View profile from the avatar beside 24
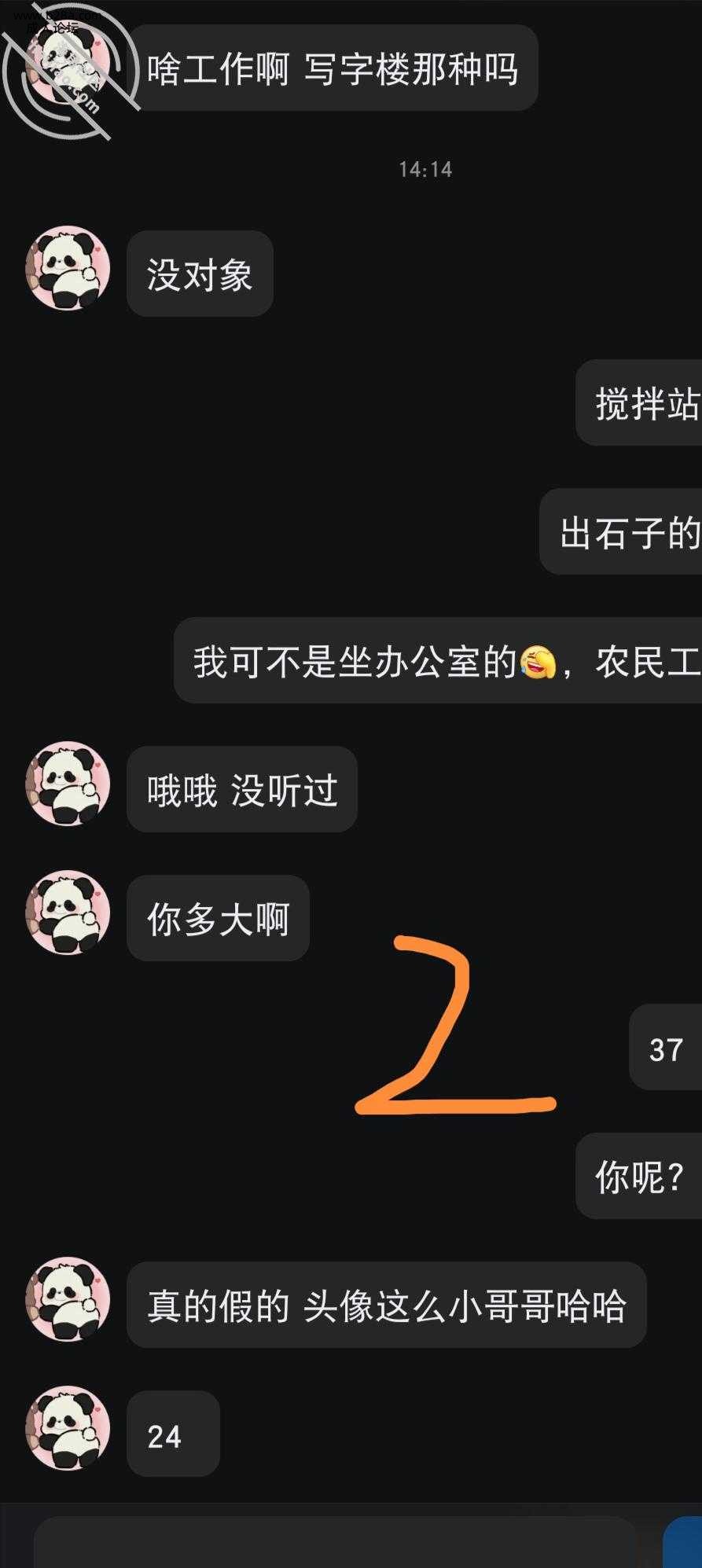 [68, 1428]
